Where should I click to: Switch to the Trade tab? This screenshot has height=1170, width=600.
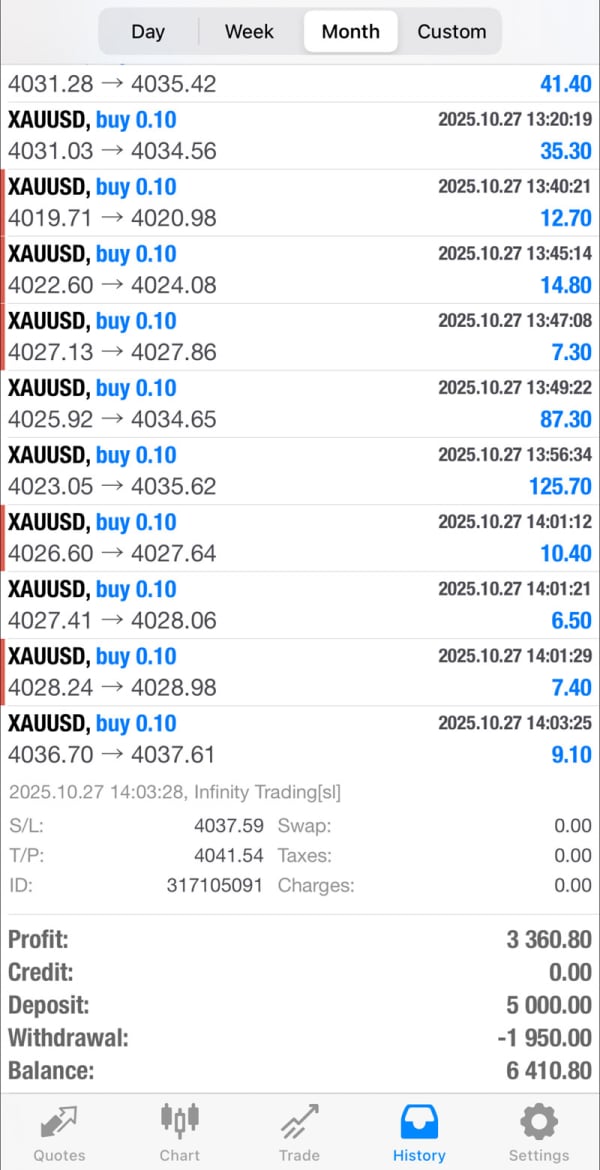coord(299,1132)
